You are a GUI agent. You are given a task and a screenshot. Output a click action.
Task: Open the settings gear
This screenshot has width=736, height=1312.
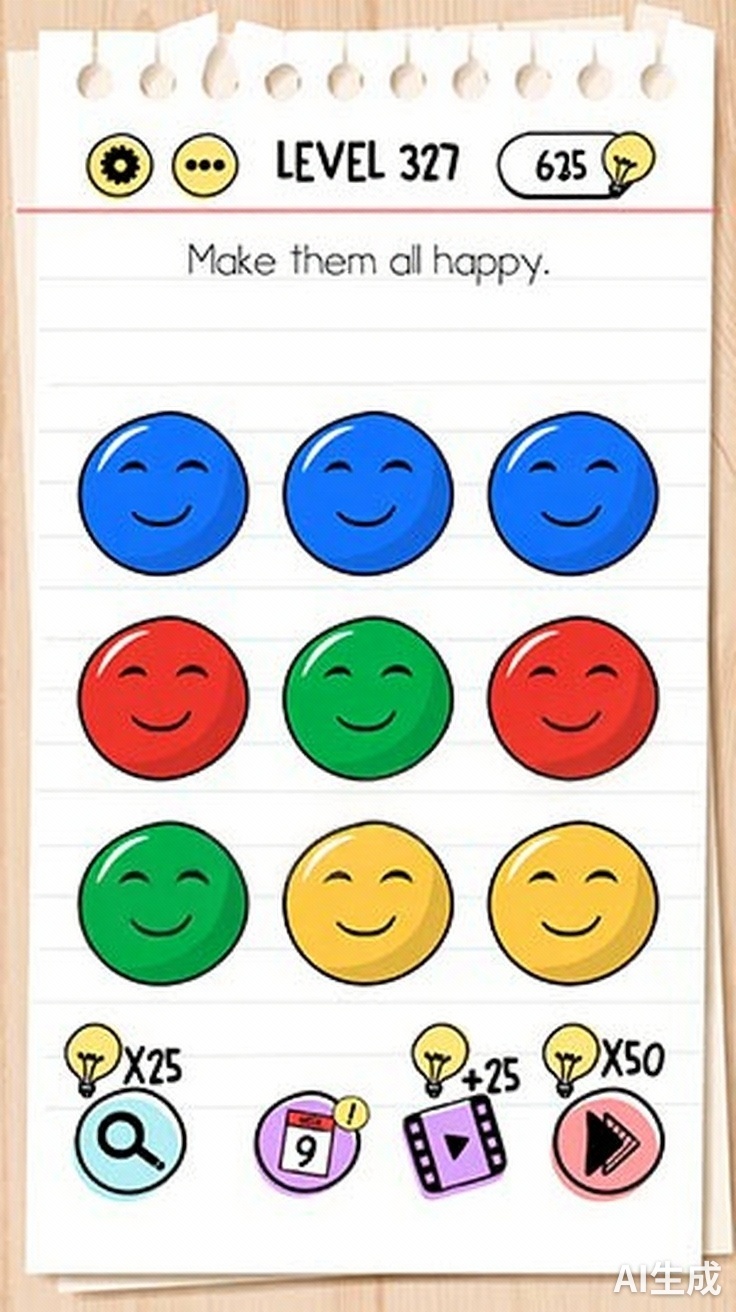[119, 164]
